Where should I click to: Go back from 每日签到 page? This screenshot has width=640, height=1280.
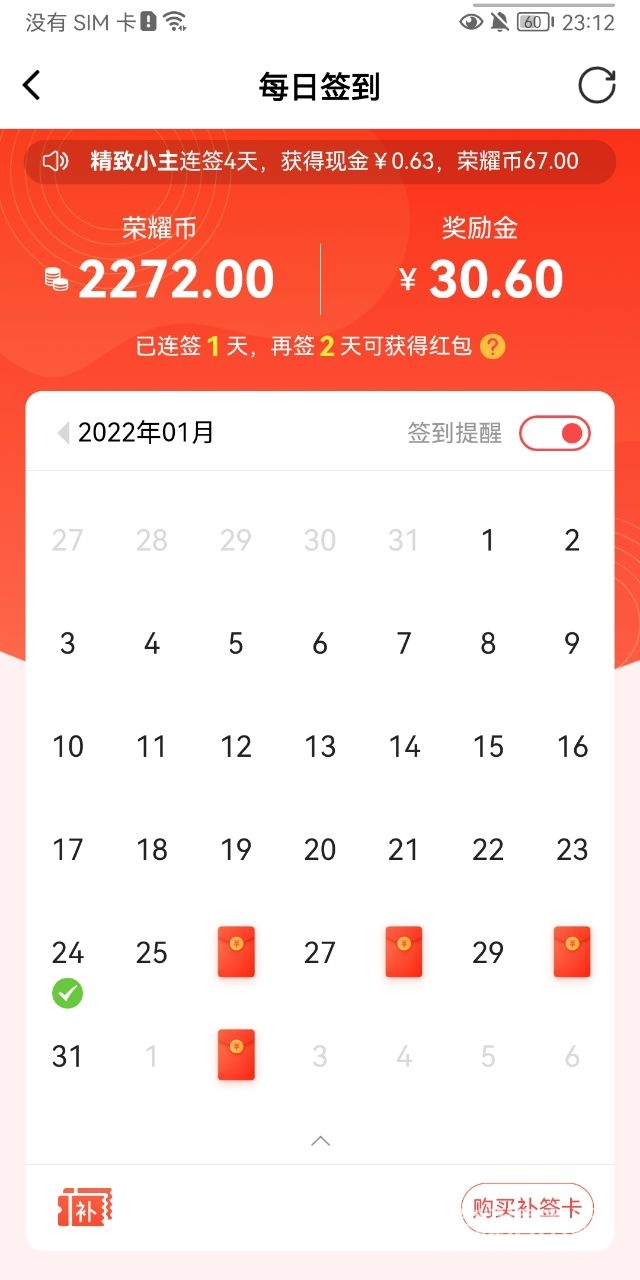click(x=32, y=86)
